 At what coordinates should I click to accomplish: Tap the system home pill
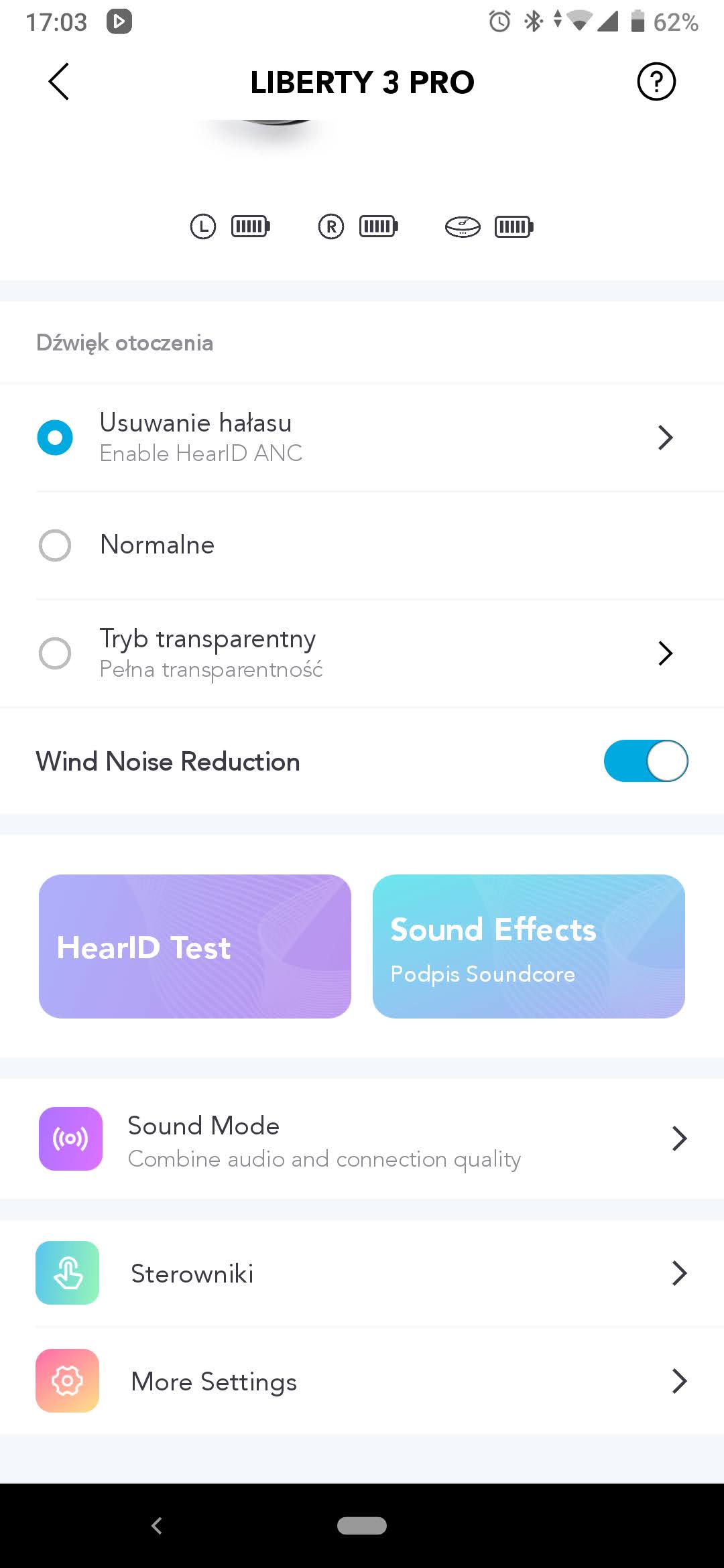point(362,1526)
